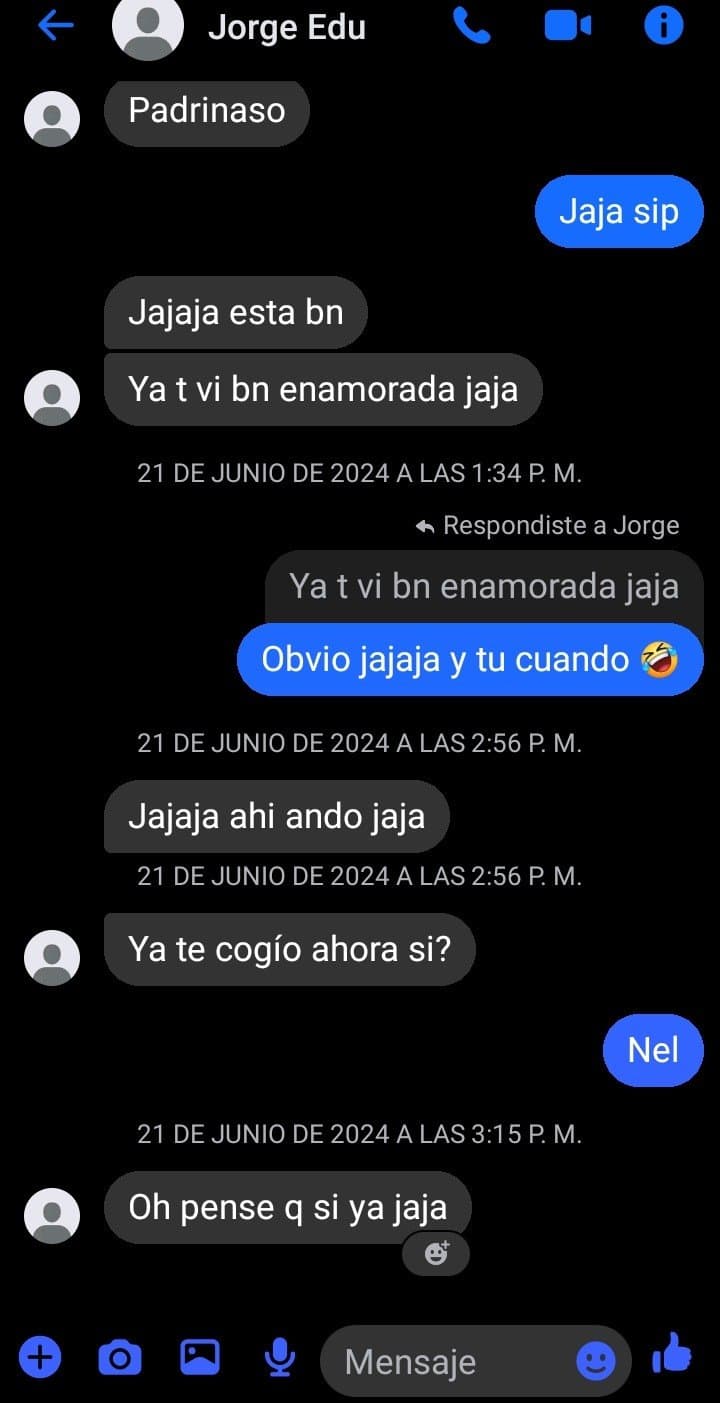Screen dimensions: 720x1403
Task: Tap the 'Obvio jajaja y tu cuando' message
Action: coord(469,659)
